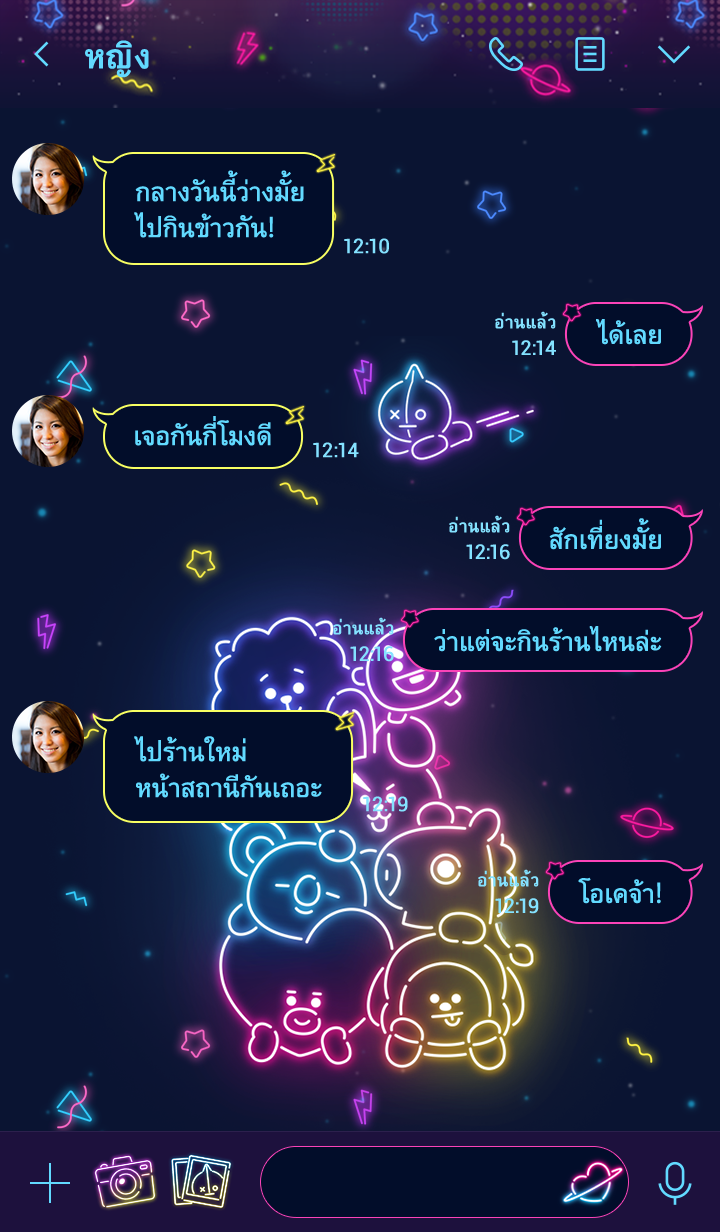Open the photo gallery picker
The width and height of the screenshot is (720, 1232).
tap(201, 1181)
